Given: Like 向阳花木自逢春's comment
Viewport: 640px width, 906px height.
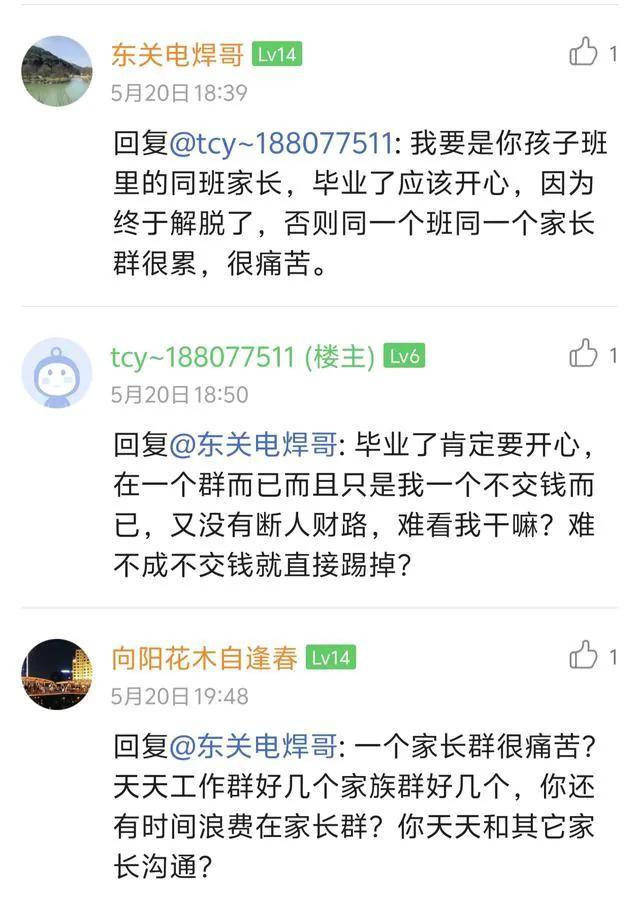Looking at the screenshot, I should point(583,655).
